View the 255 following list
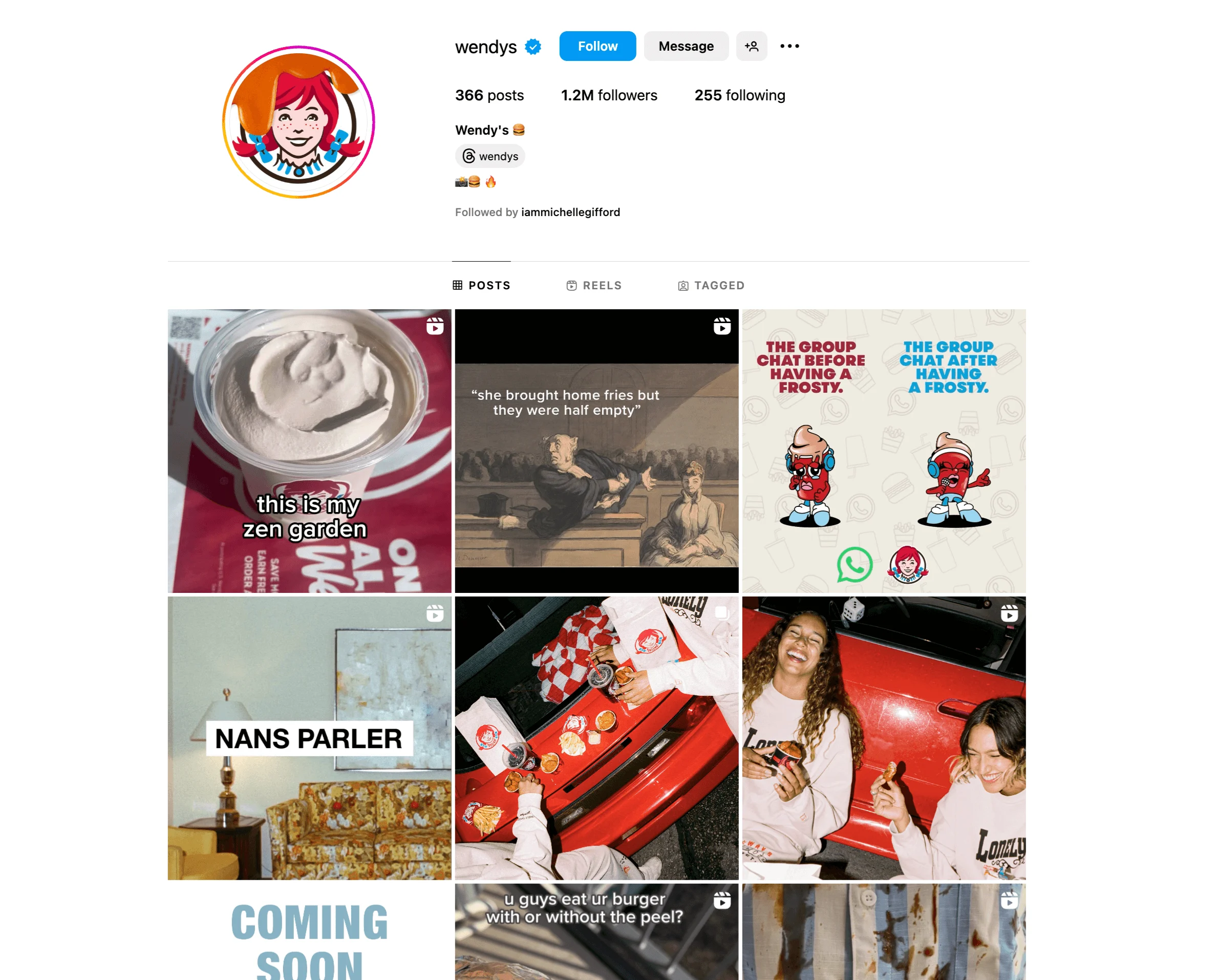This screenshot has width=1216, height=980. (x=739, y=95)
